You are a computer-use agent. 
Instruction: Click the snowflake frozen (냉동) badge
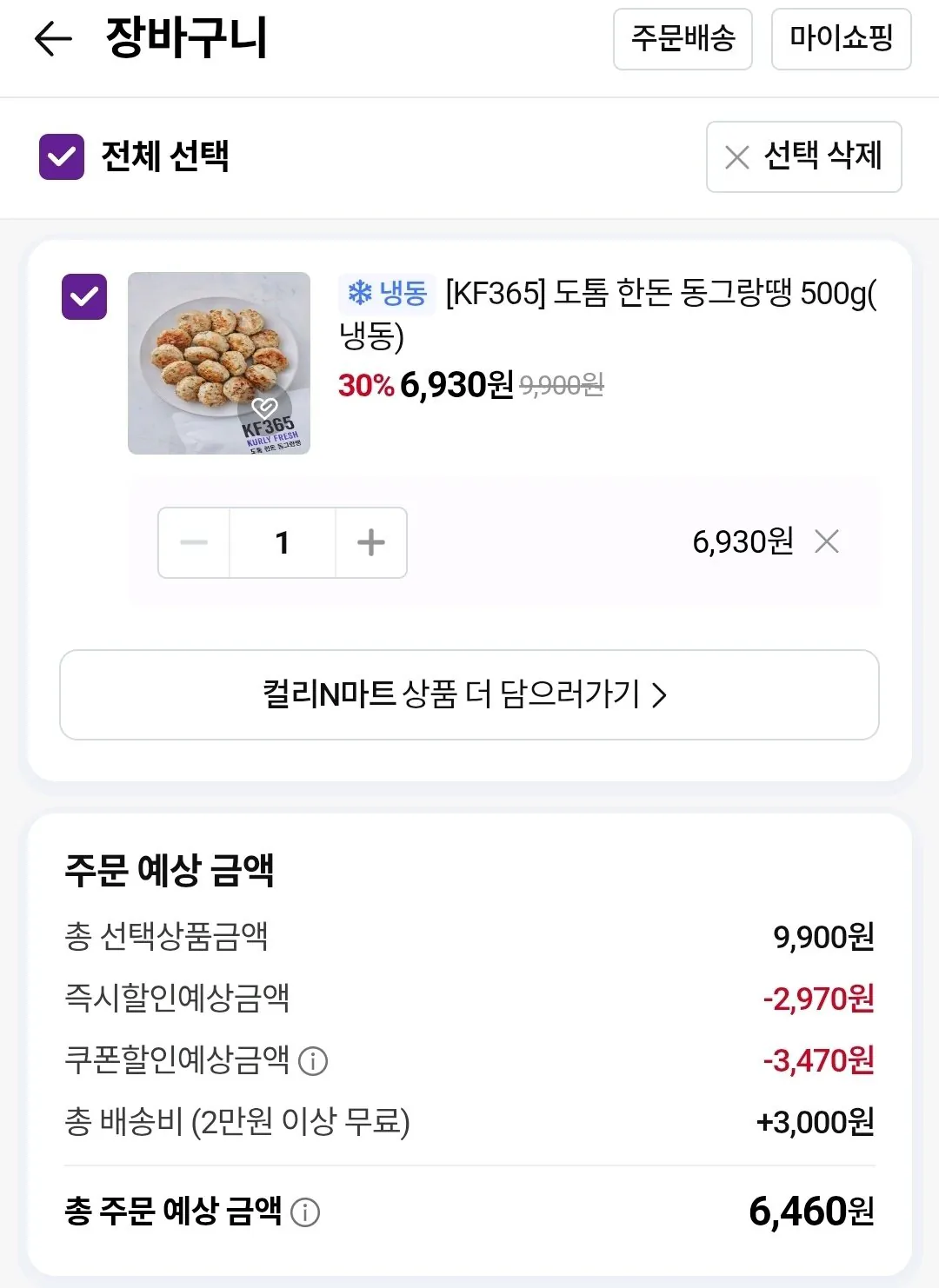click(x=385, y=295)
